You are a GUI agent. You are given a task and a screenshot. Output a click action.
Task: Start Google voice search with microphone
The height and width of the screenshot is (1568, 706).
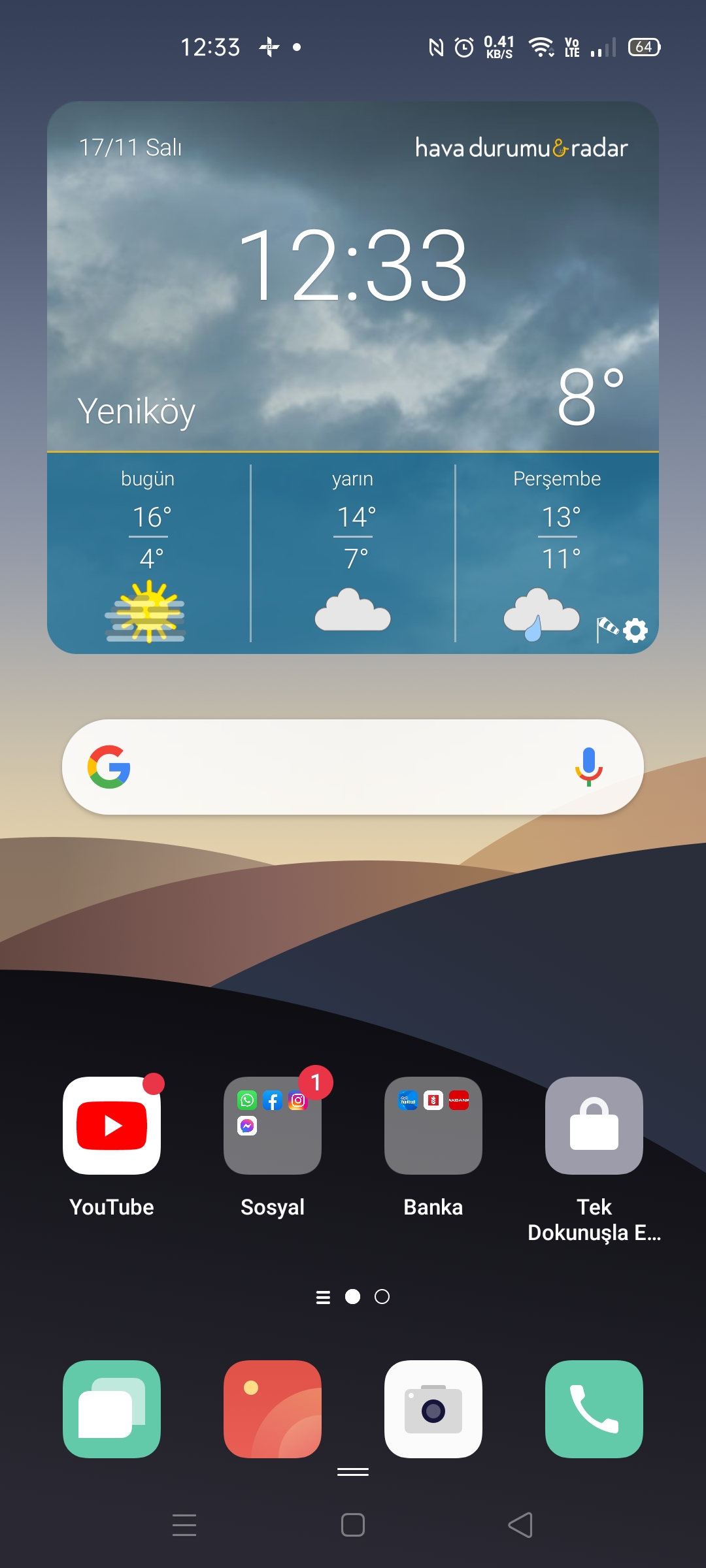click(588, 767)
